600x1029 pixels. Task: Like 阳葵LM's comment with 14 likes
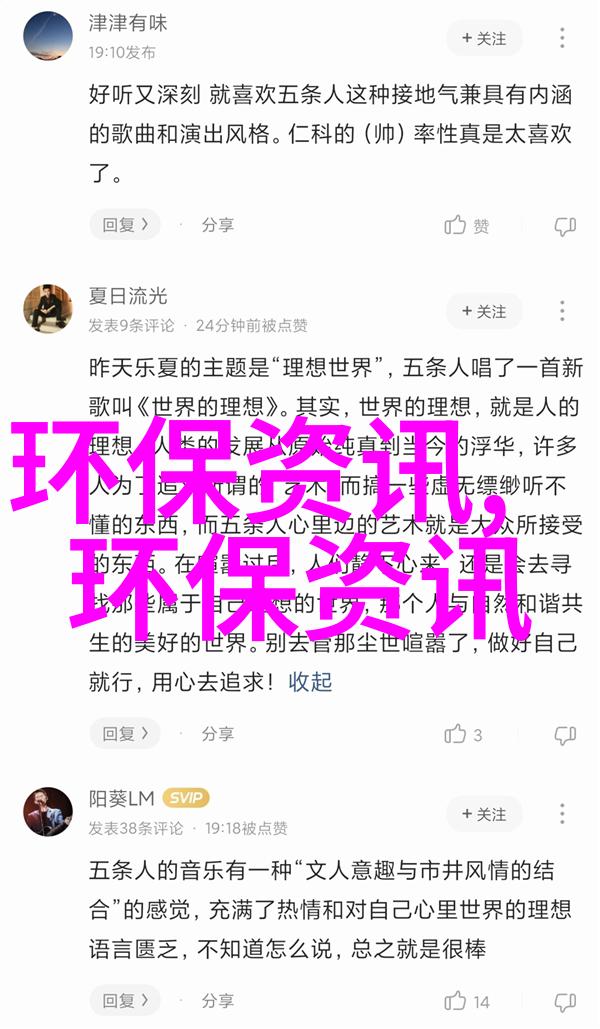[x=467, y=1001]
